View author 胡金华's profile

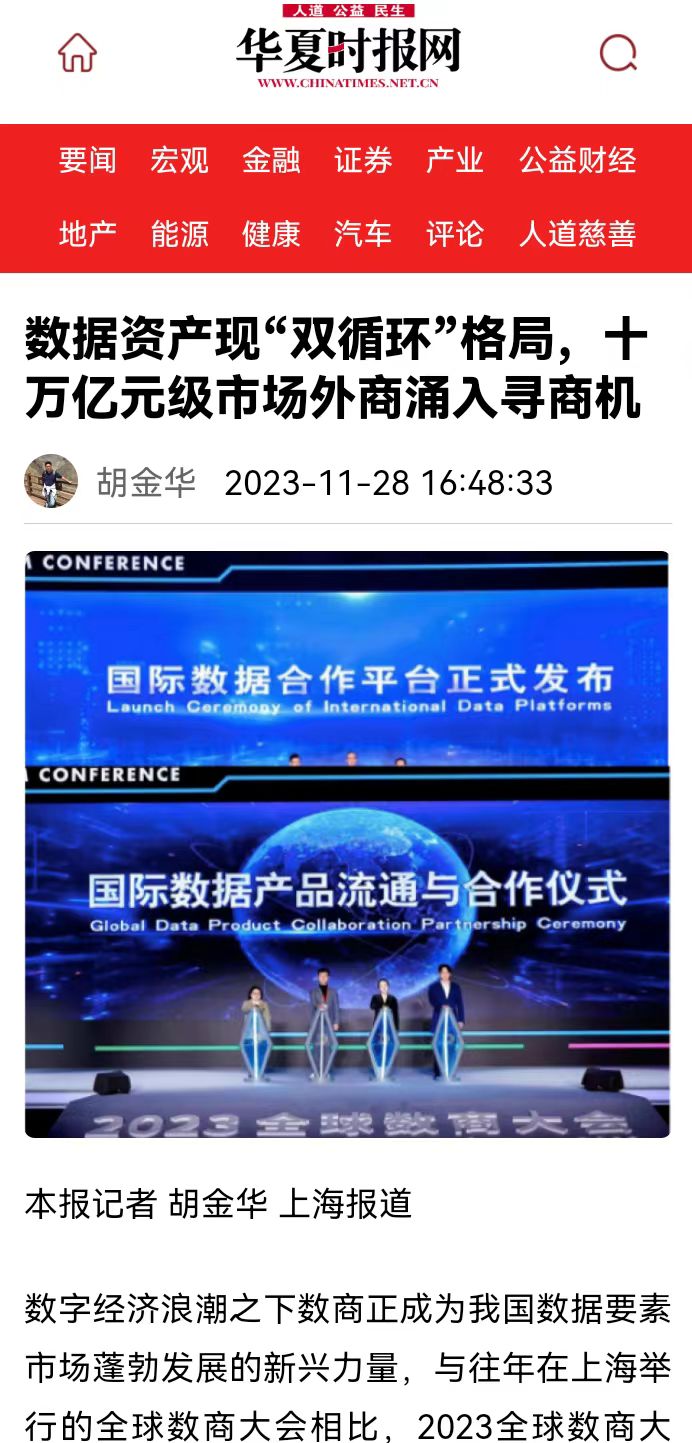coord(145,483)
